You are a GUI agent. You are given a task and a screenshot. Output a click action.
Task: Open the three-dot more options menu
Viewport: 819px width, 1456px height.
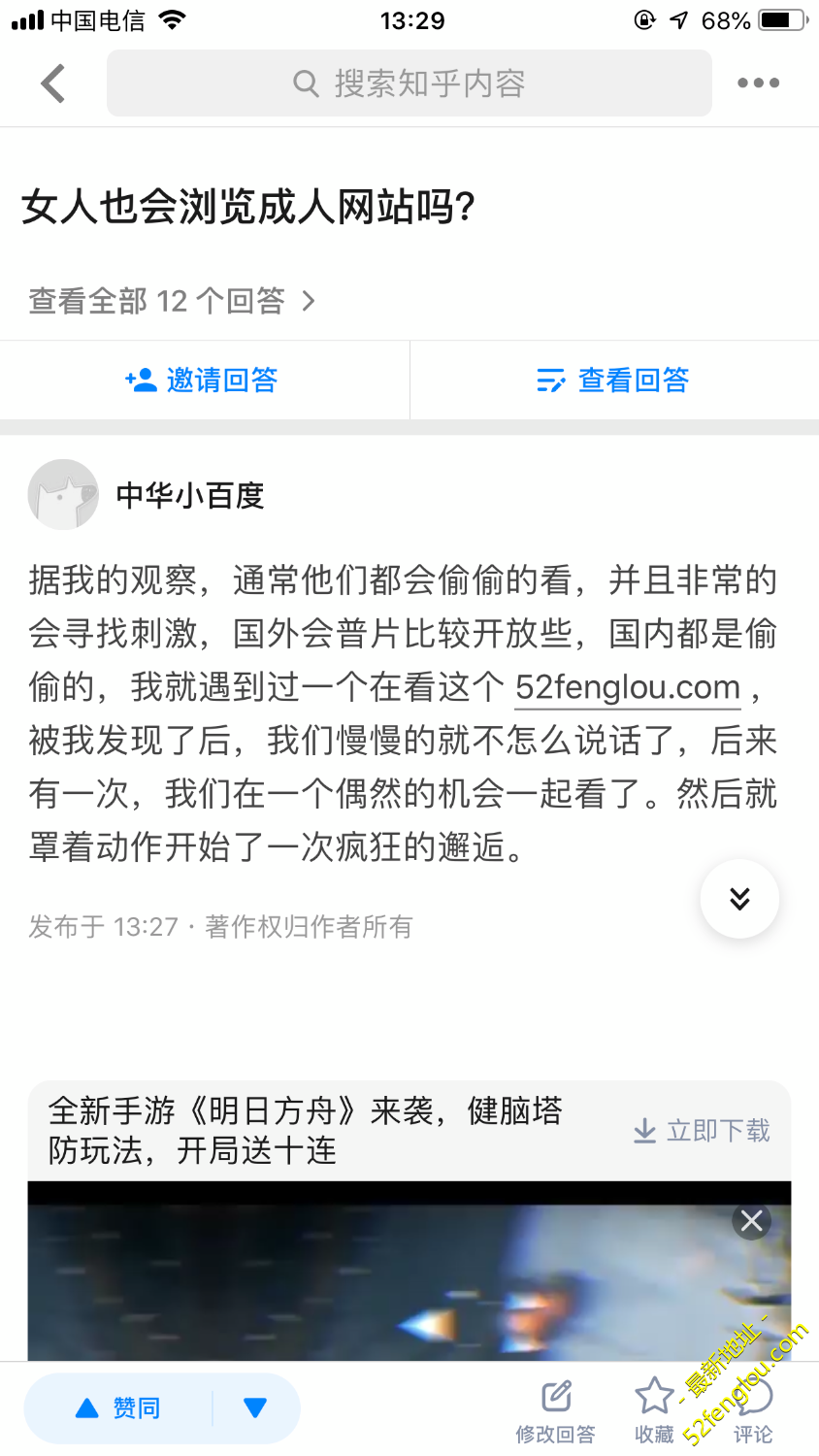click(758, 83)
